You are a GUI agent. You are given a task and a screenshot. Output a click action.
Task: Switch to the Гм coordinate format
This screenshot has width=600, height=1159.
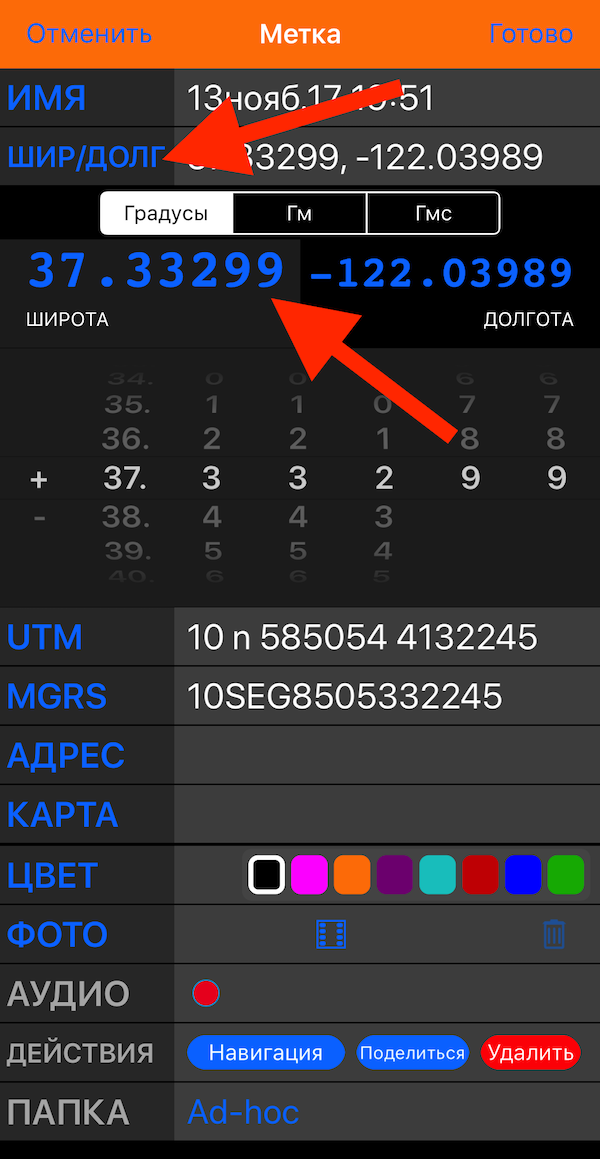300,213
